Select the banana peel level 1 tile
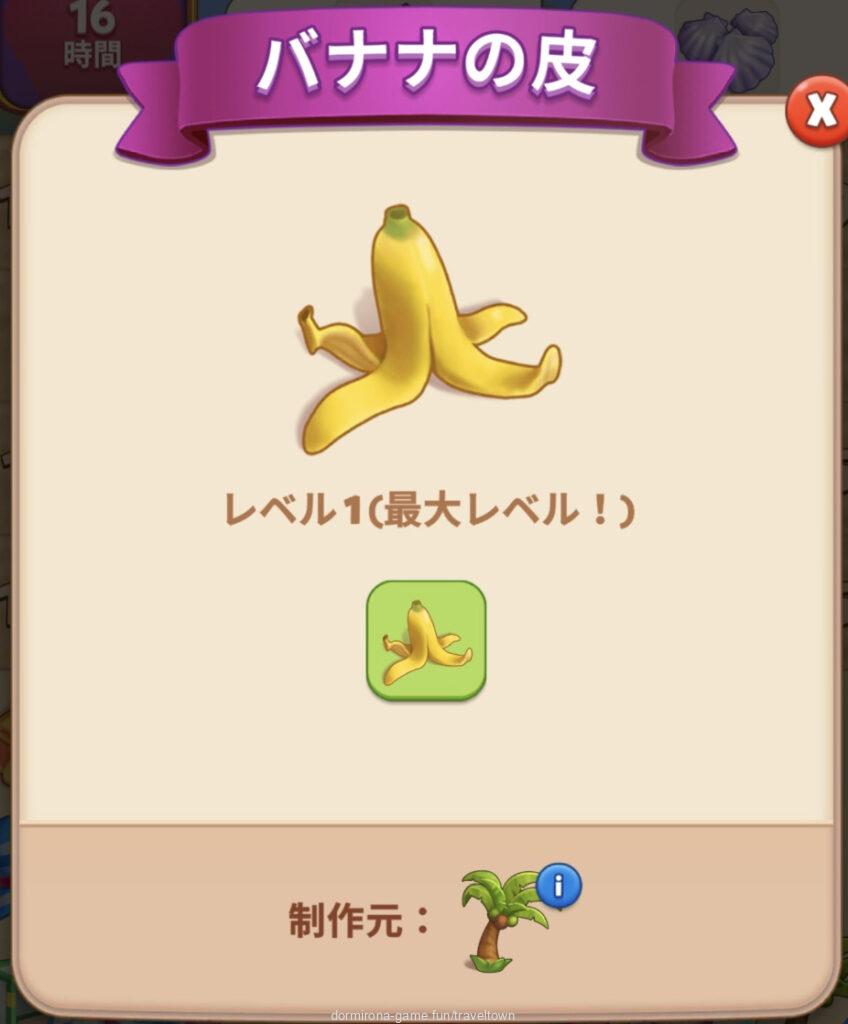This screenshot has width=848, height=1024. 426,641
